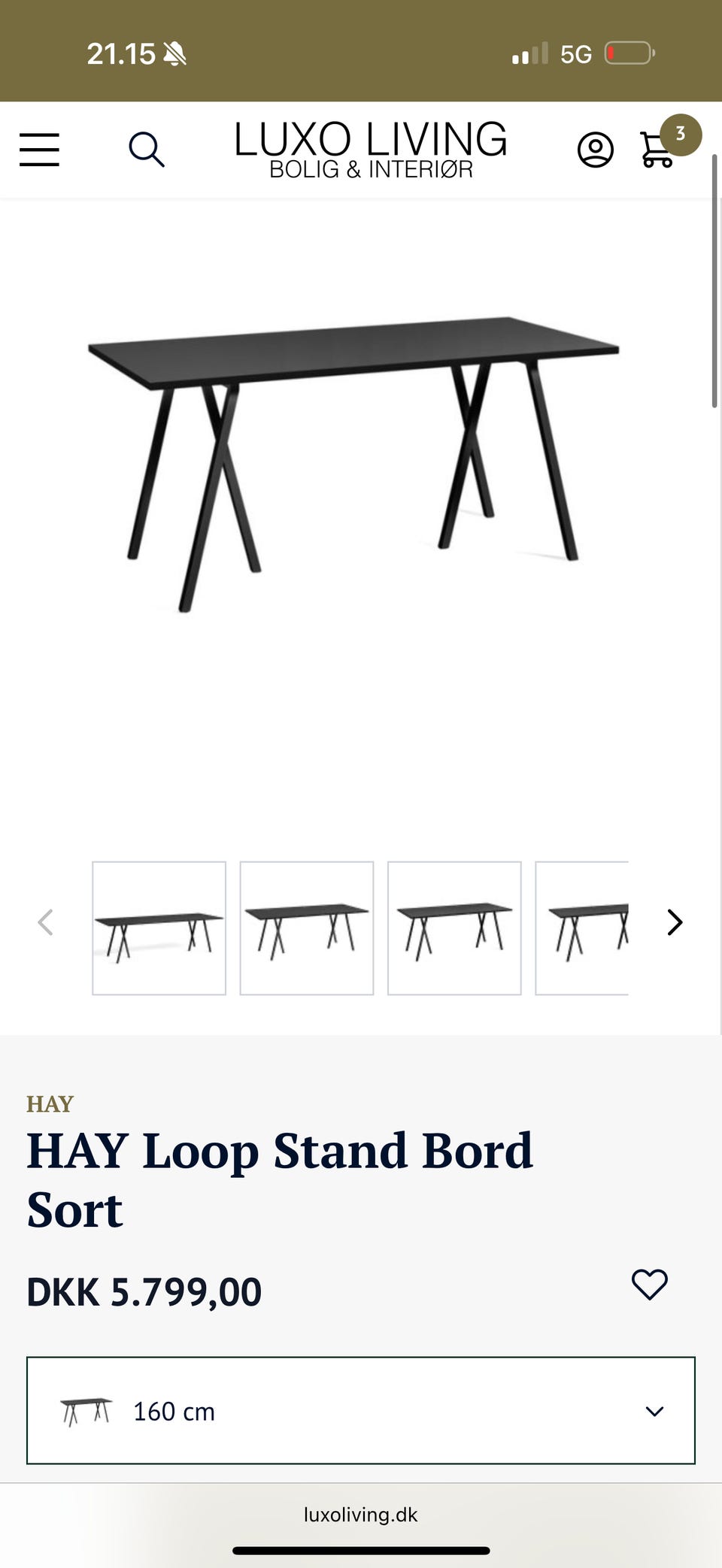Show previous product image thumbnails

[x=46, y=922]
